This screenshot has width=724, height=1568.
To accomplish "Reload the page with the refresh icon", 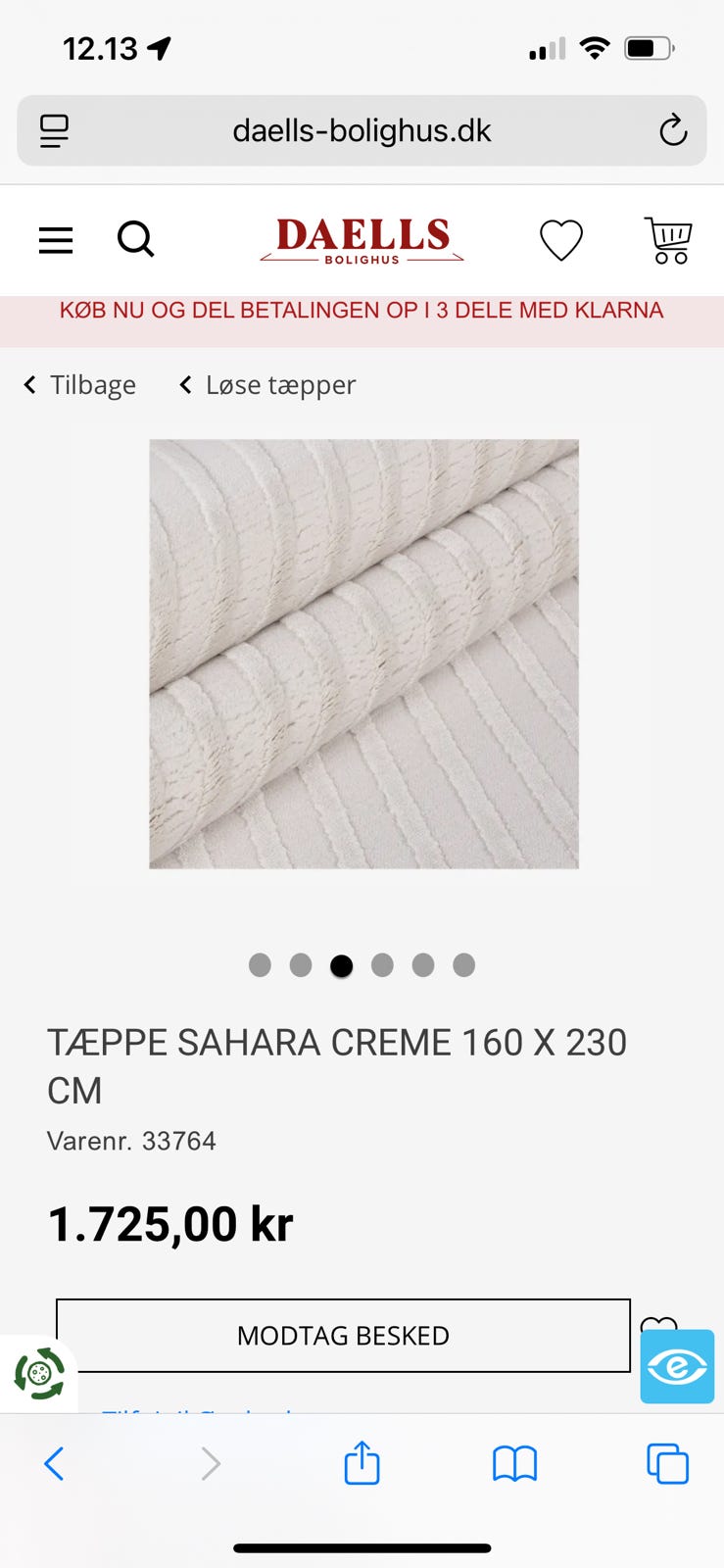I will pos(673,129).
